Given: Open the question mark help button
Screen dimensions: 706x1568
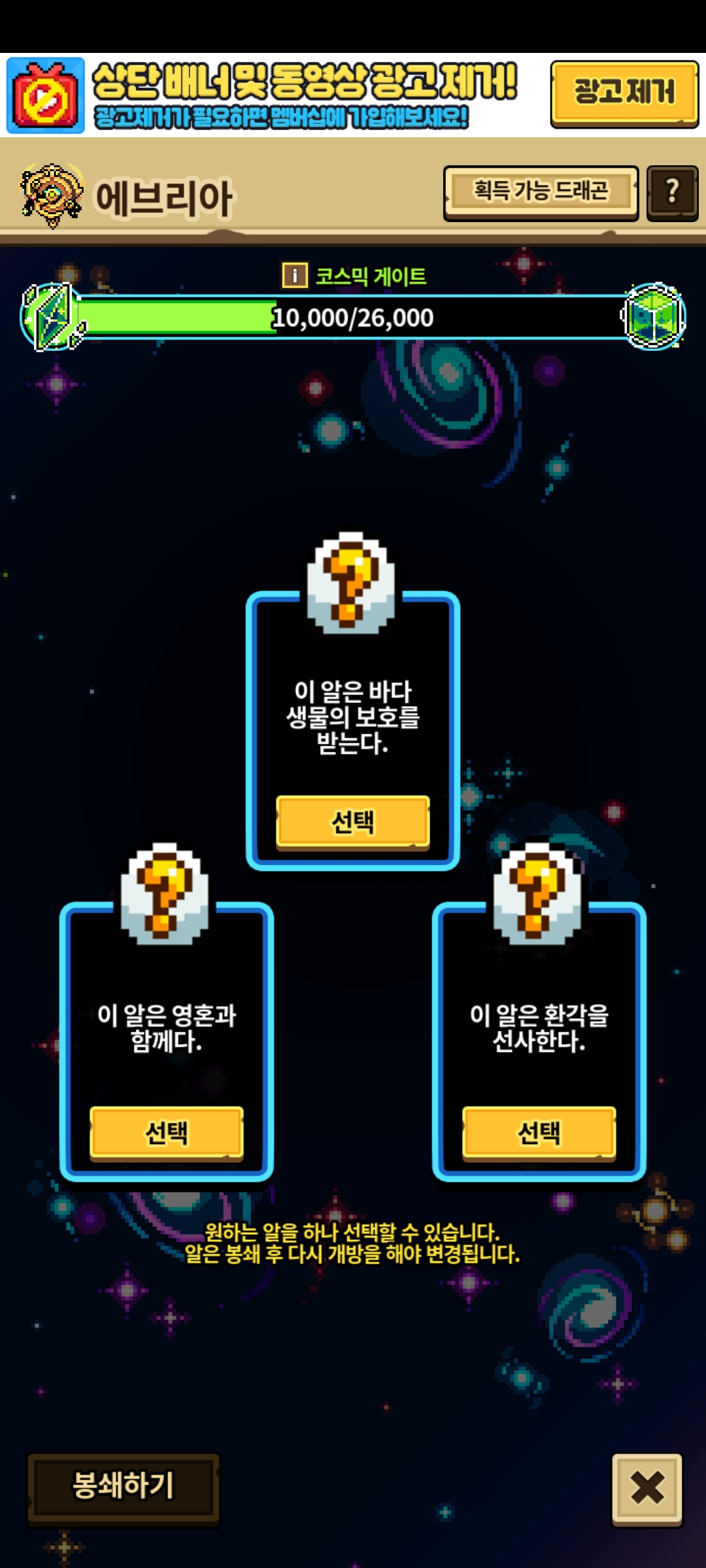Looking at the screenshot, I should 672,193.
